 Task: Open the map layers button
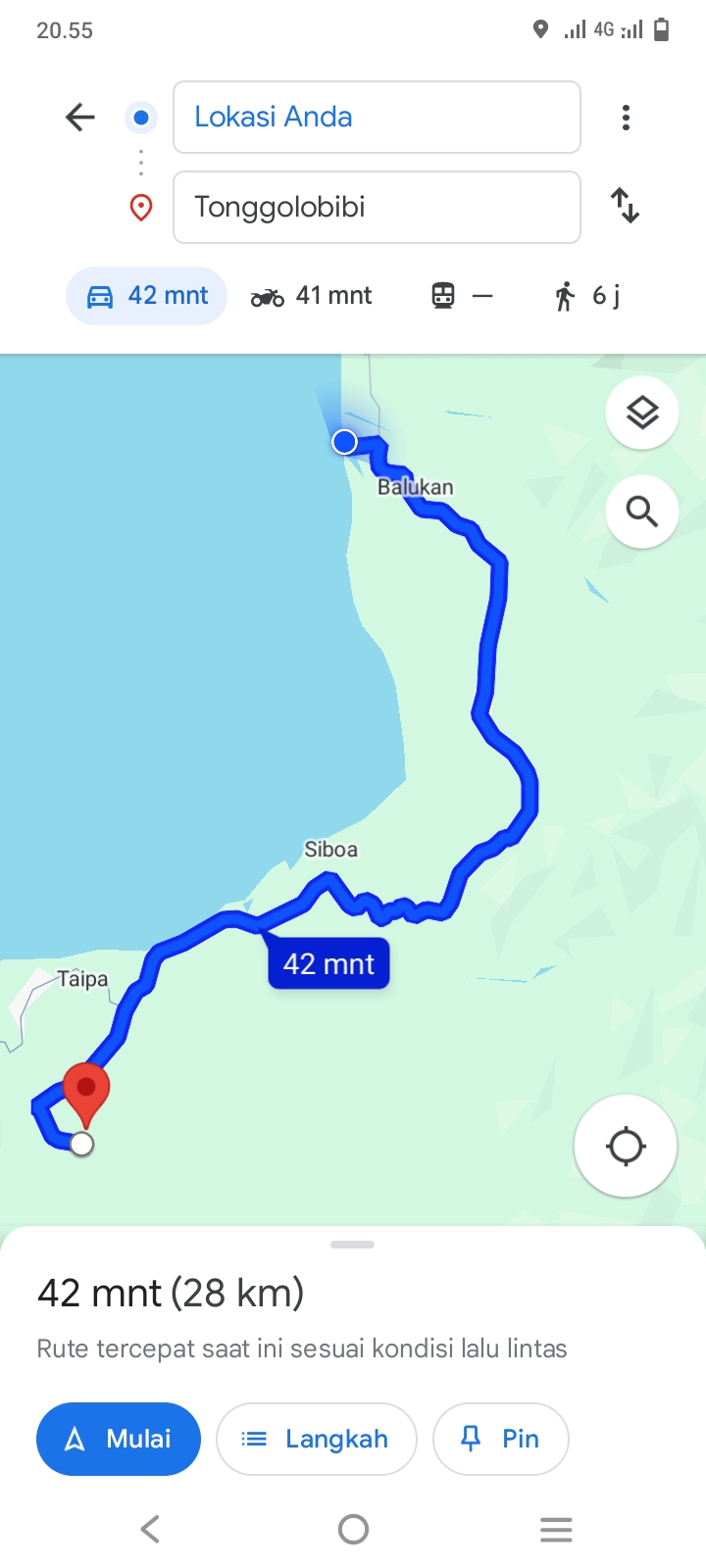(x=642, y=413)
